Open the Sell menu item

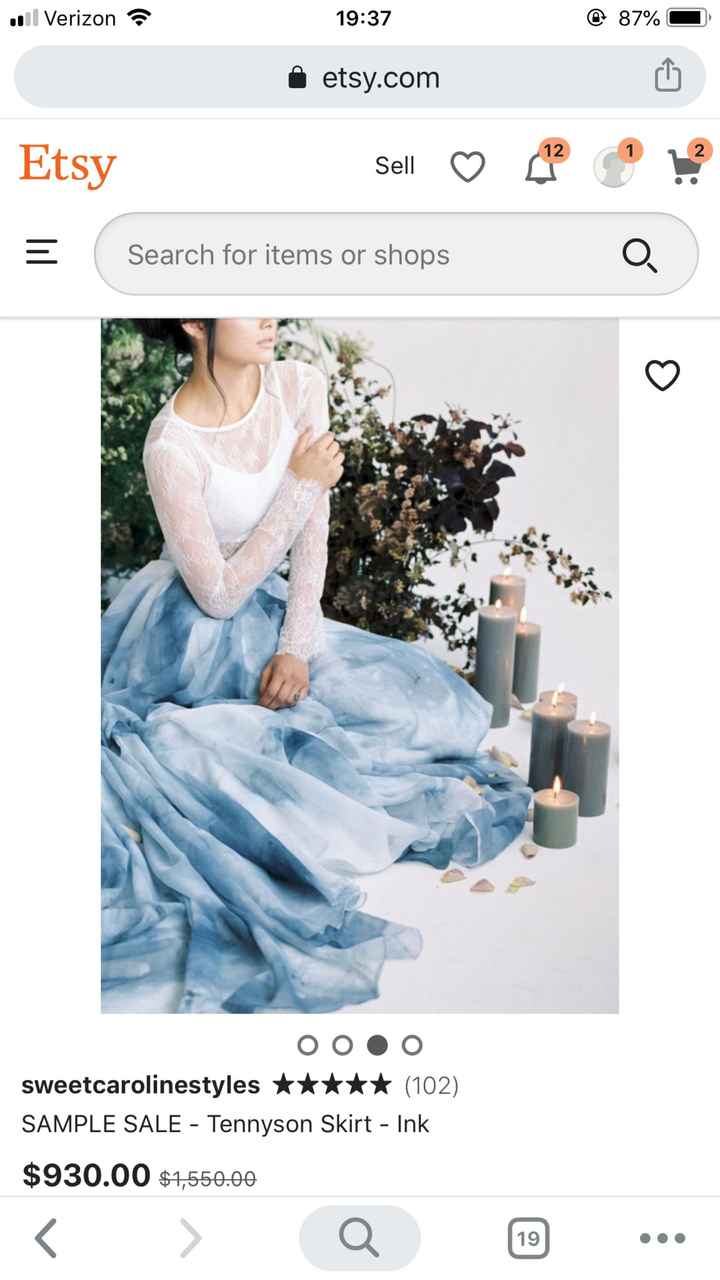(395, 166)
